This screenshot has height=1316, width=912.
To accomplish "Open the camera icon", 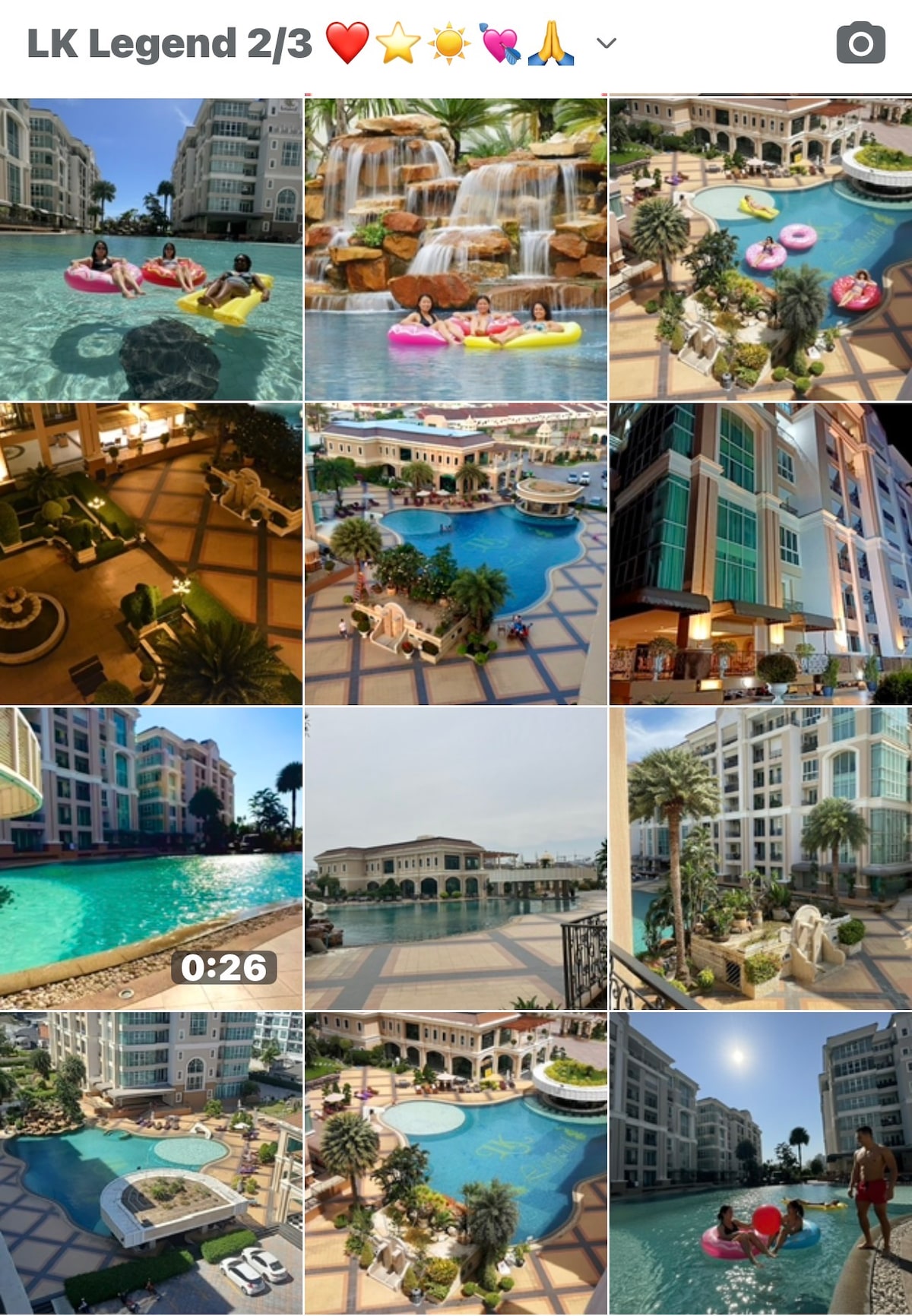I will (x=860, y=43).
